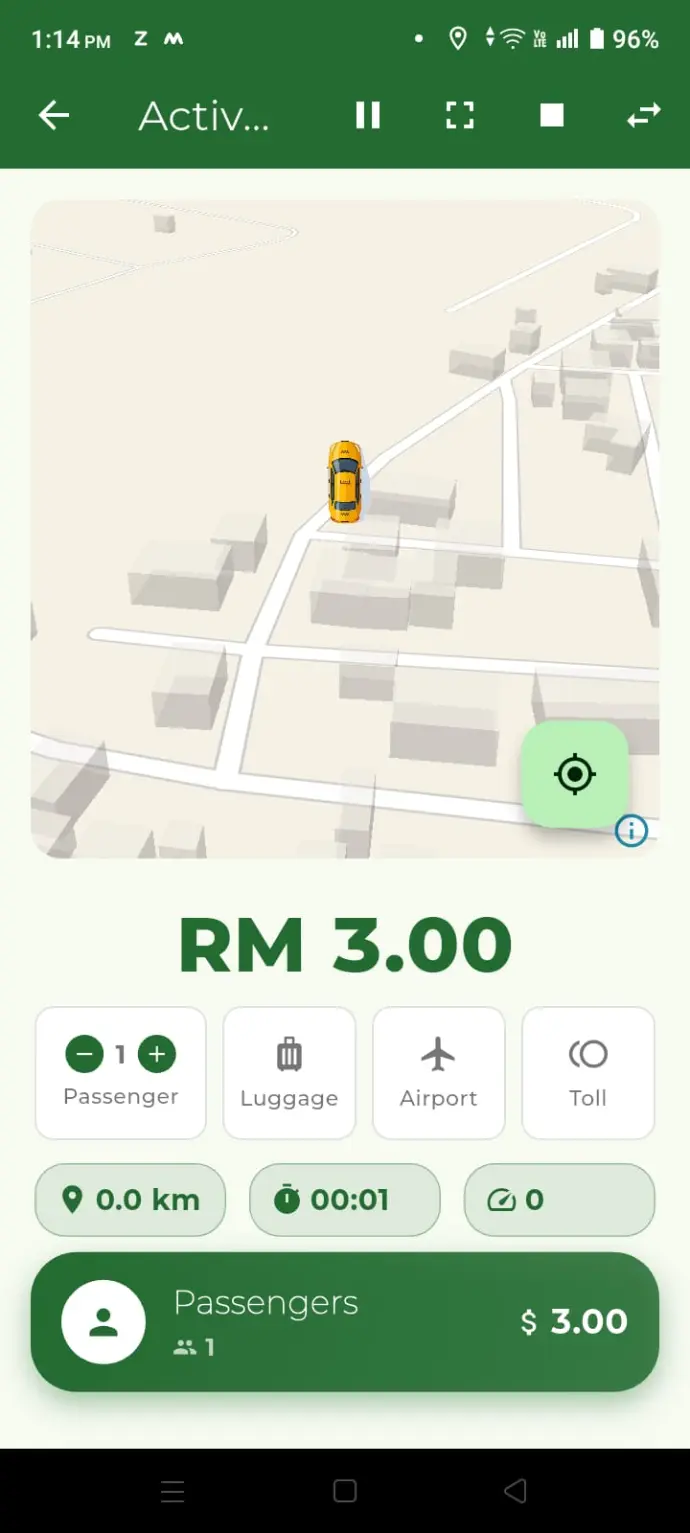Increase passenger count
Viewport: 690px width, 1533px height.
point(157,1054)
